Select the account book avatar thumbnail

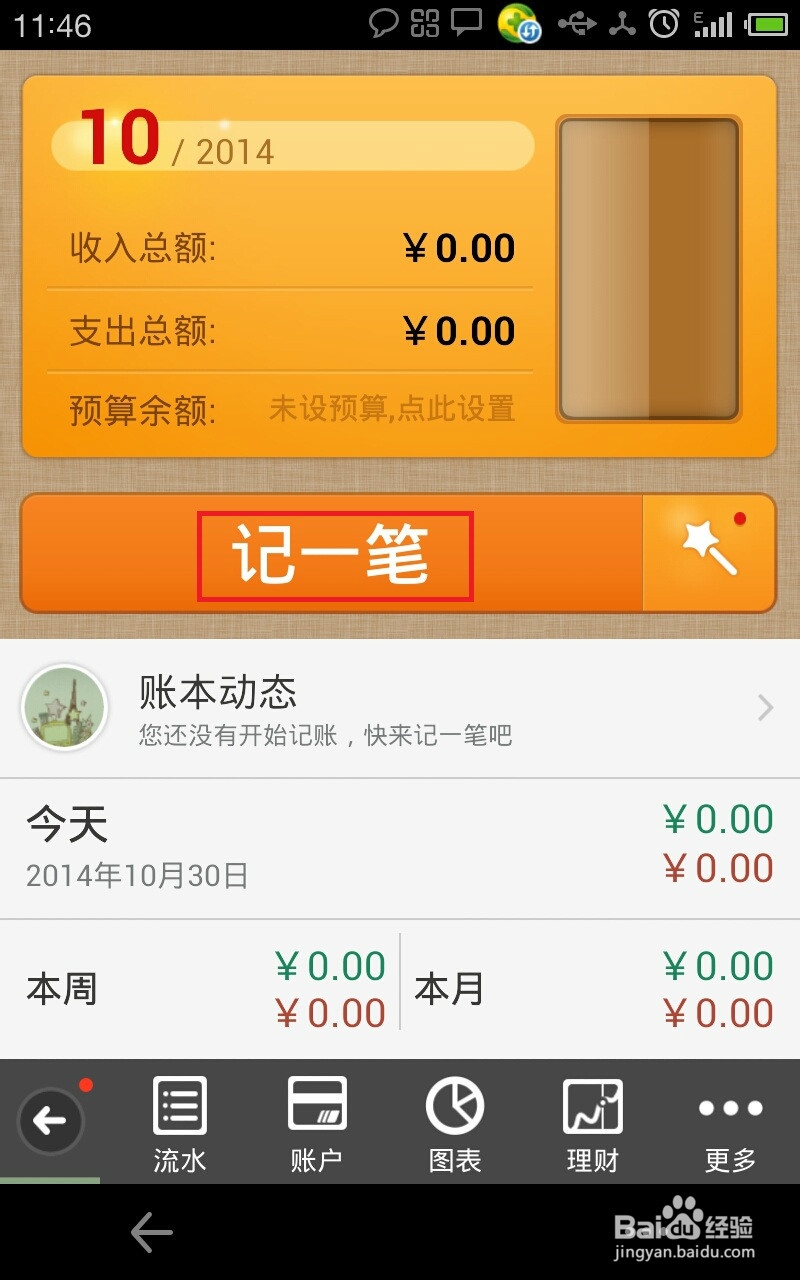64,707
